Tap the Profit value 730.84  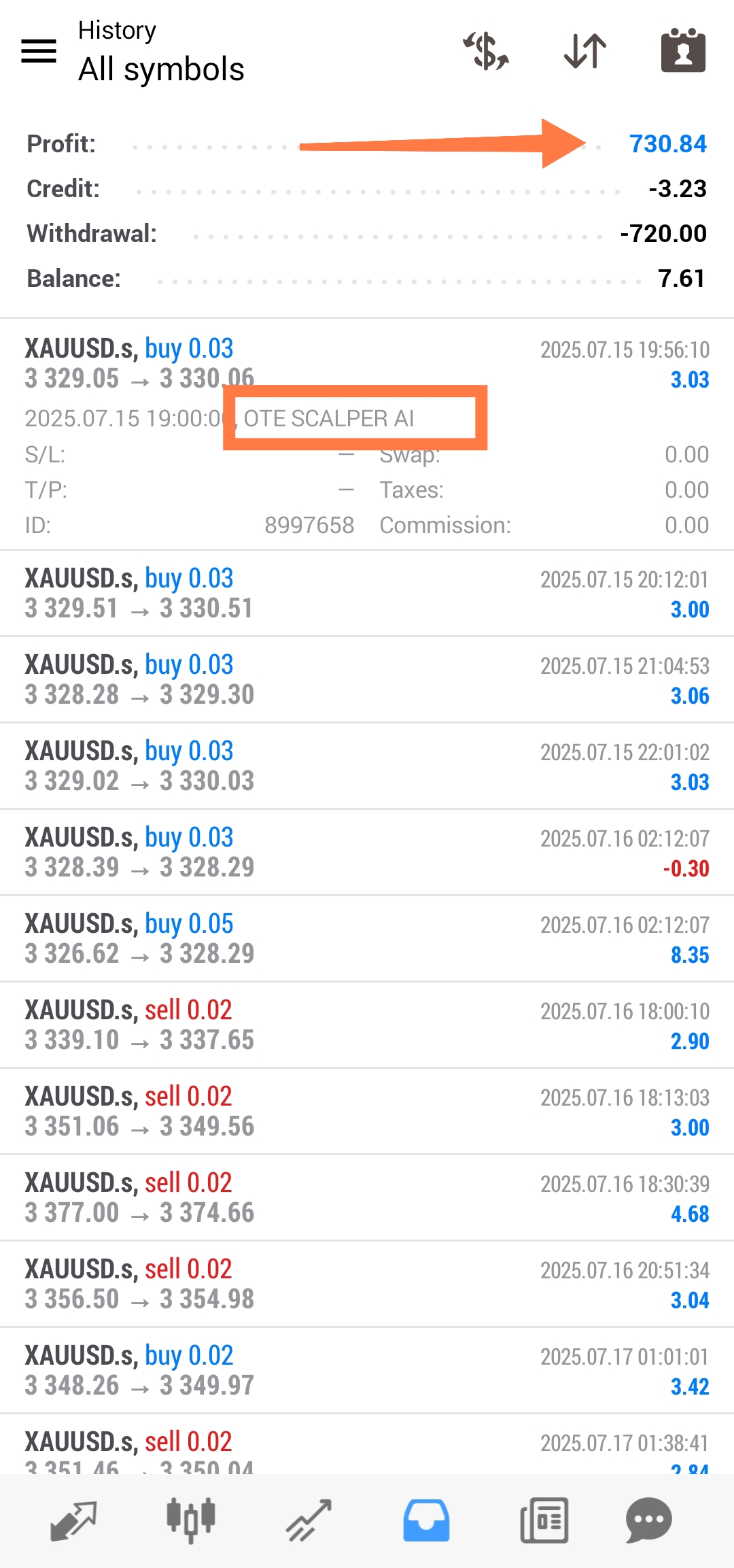[x=667, y=143]
